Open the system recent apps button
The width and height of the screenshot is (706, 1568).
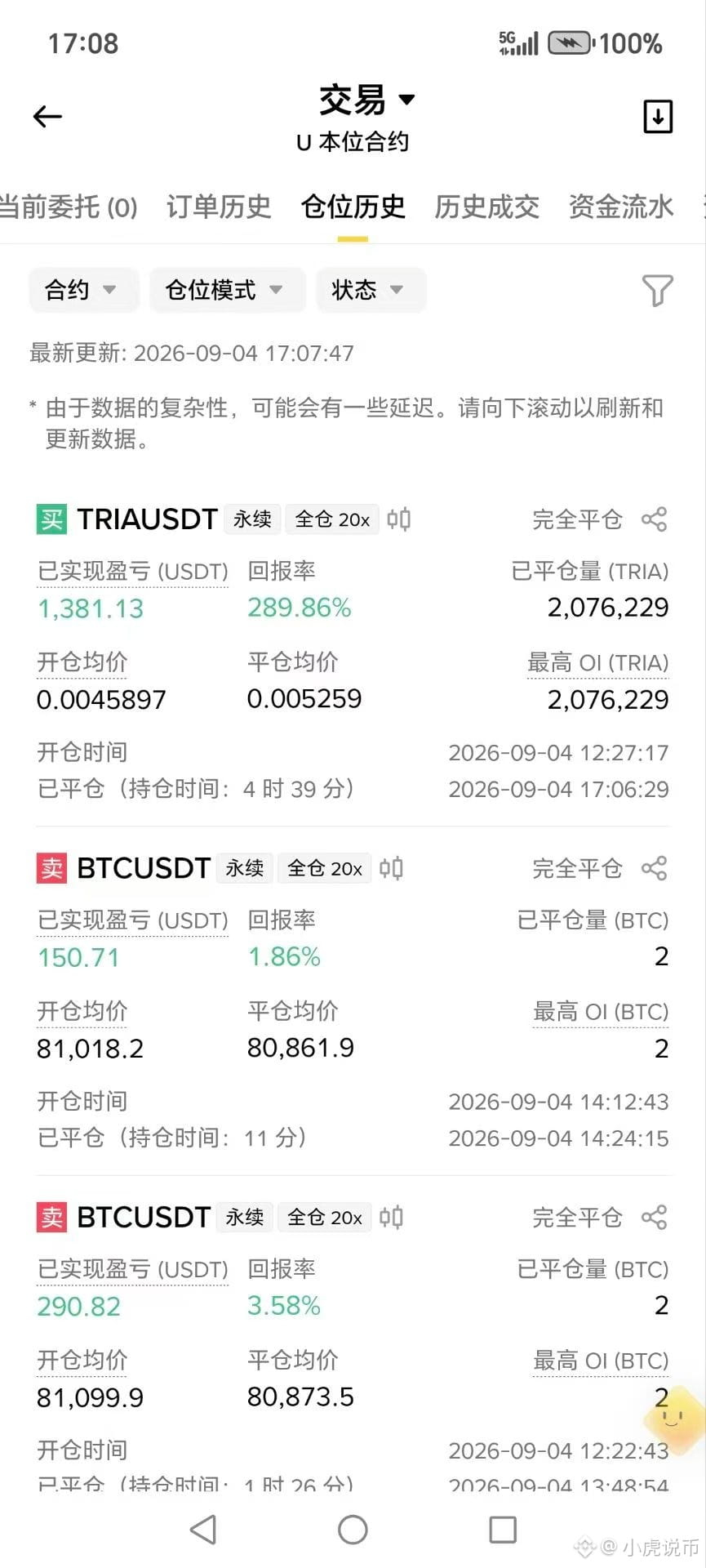pyautogui.click(x=503, y=1530)
